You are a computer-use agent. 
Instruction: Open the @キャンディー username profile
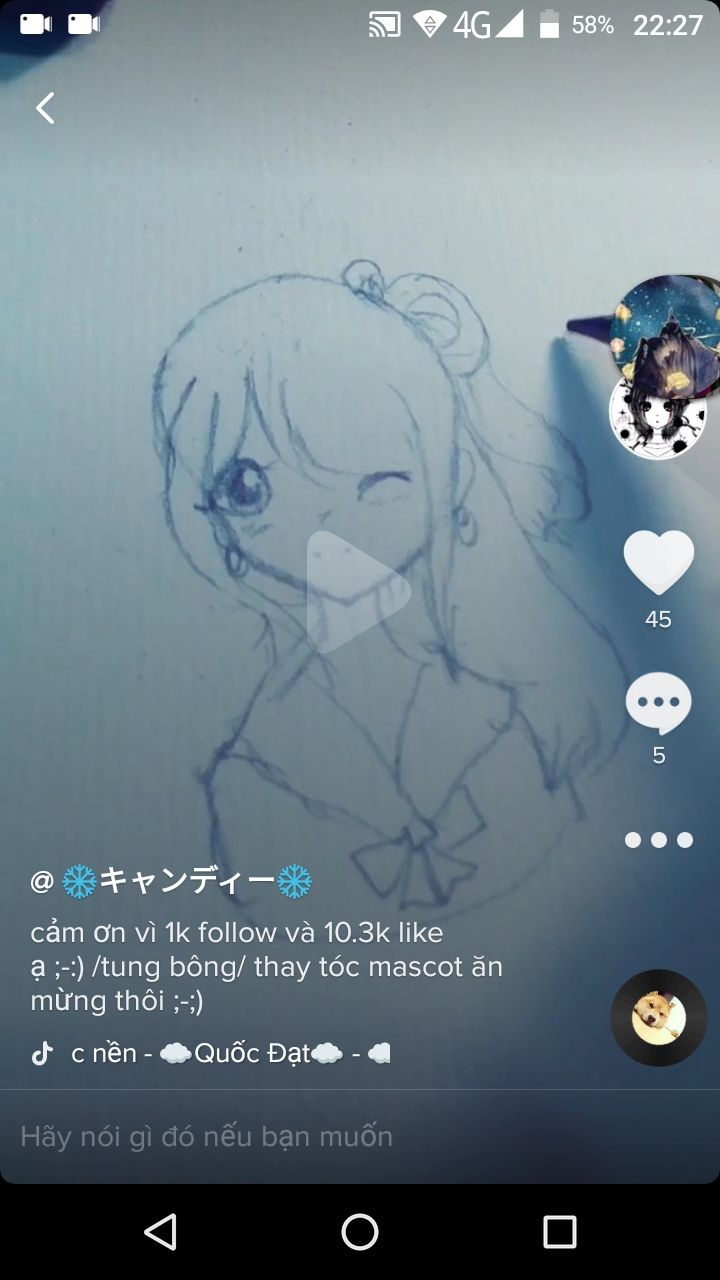click(x=171, y=881)
